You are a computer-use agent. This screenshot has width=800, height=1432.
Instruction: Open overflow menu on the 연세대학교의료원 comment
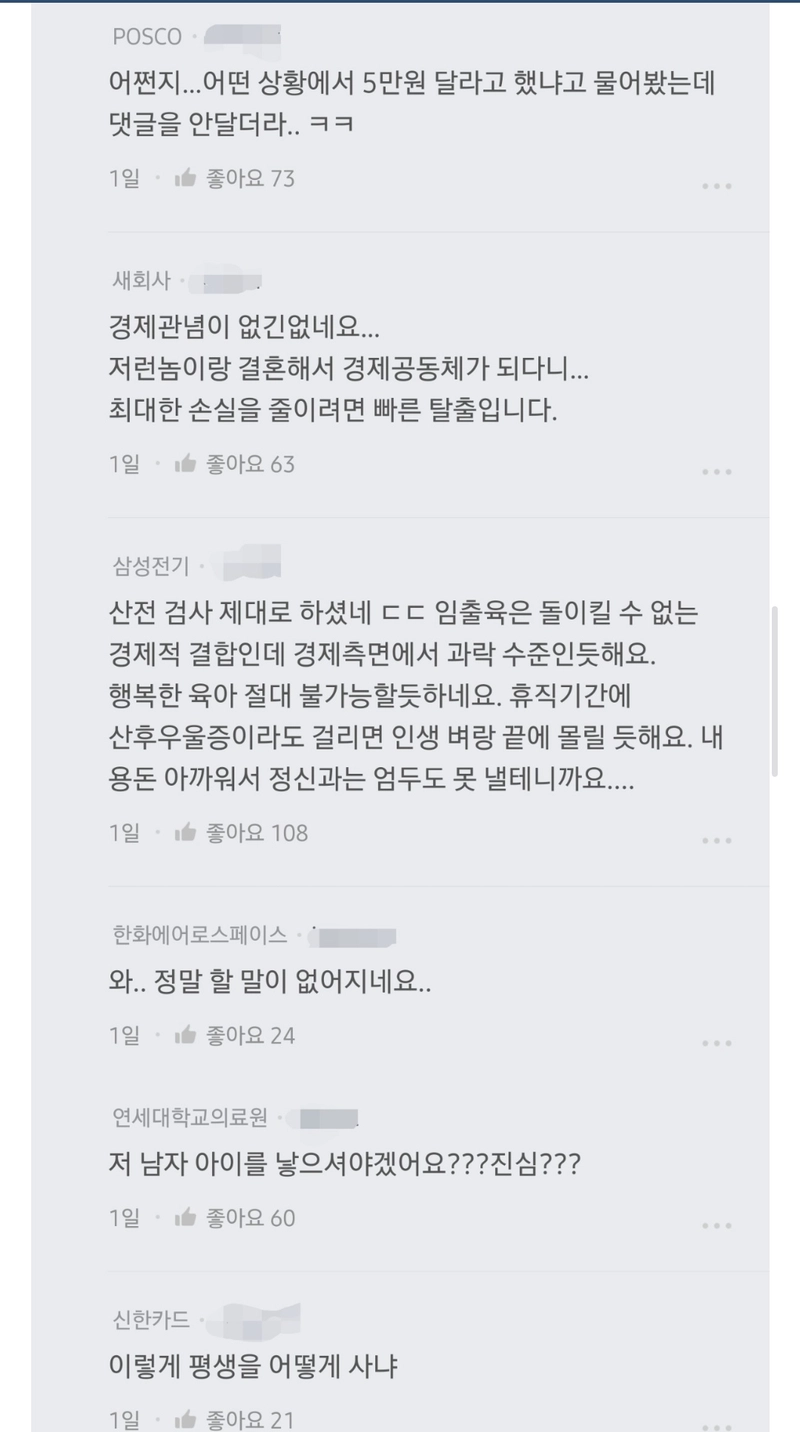716,1226
